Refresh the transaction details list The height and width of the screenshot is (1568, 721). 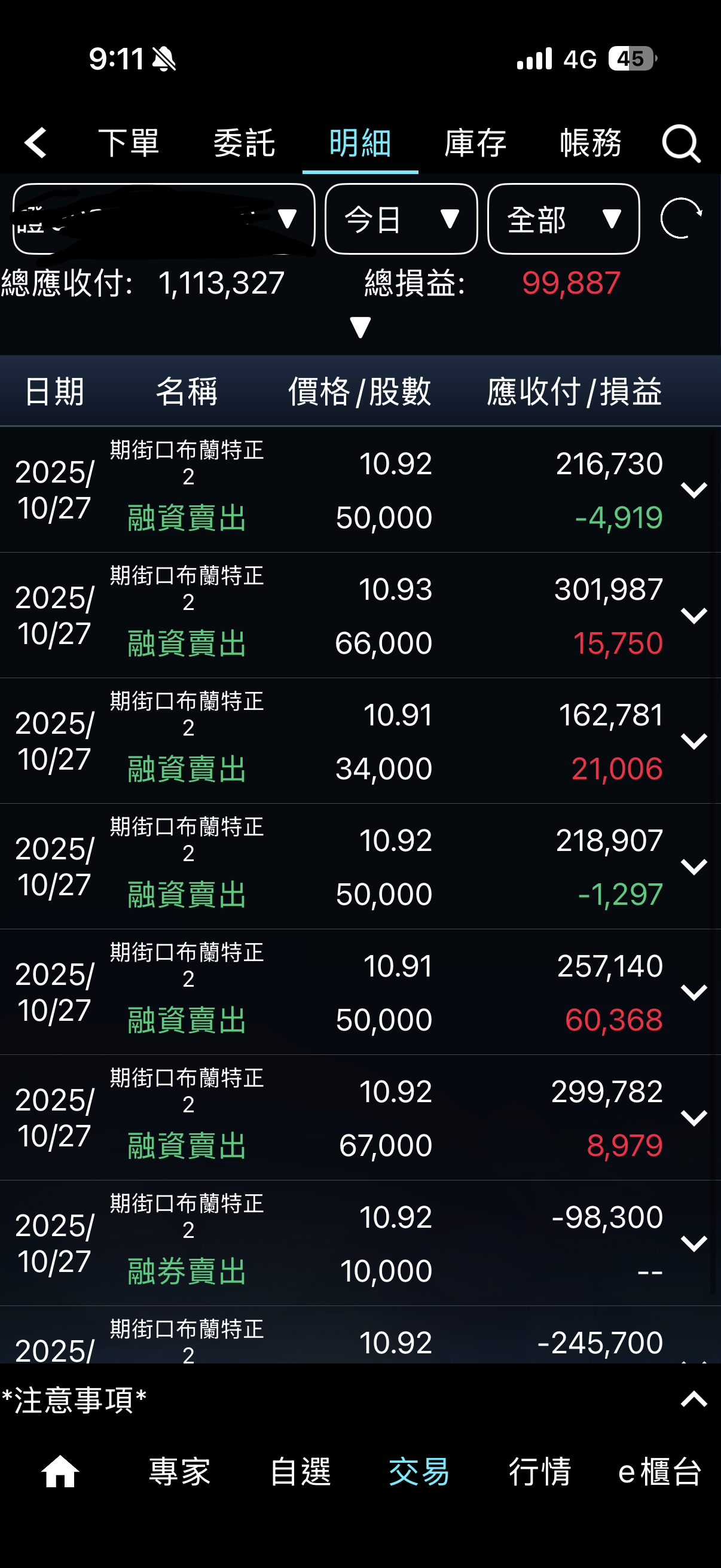click(x=681, y=218)
